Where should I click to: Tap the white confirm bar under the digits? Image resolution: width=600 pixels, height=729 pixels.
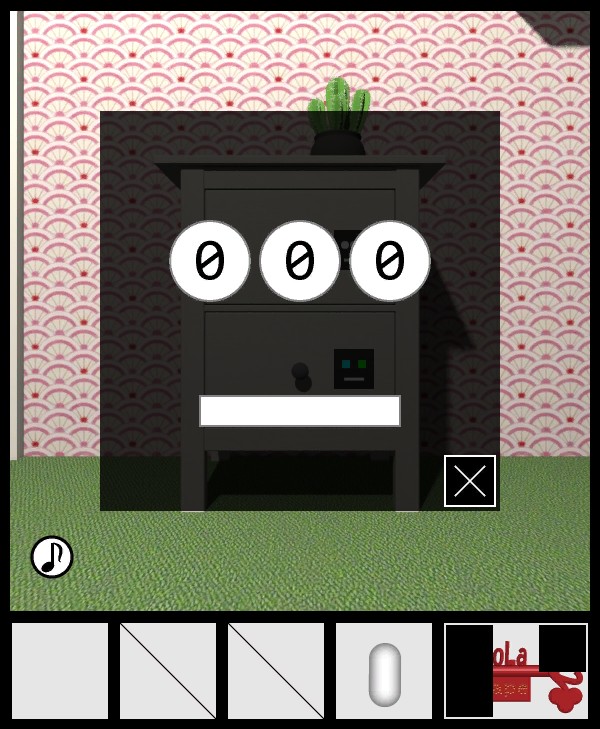[x=300, y=411]
